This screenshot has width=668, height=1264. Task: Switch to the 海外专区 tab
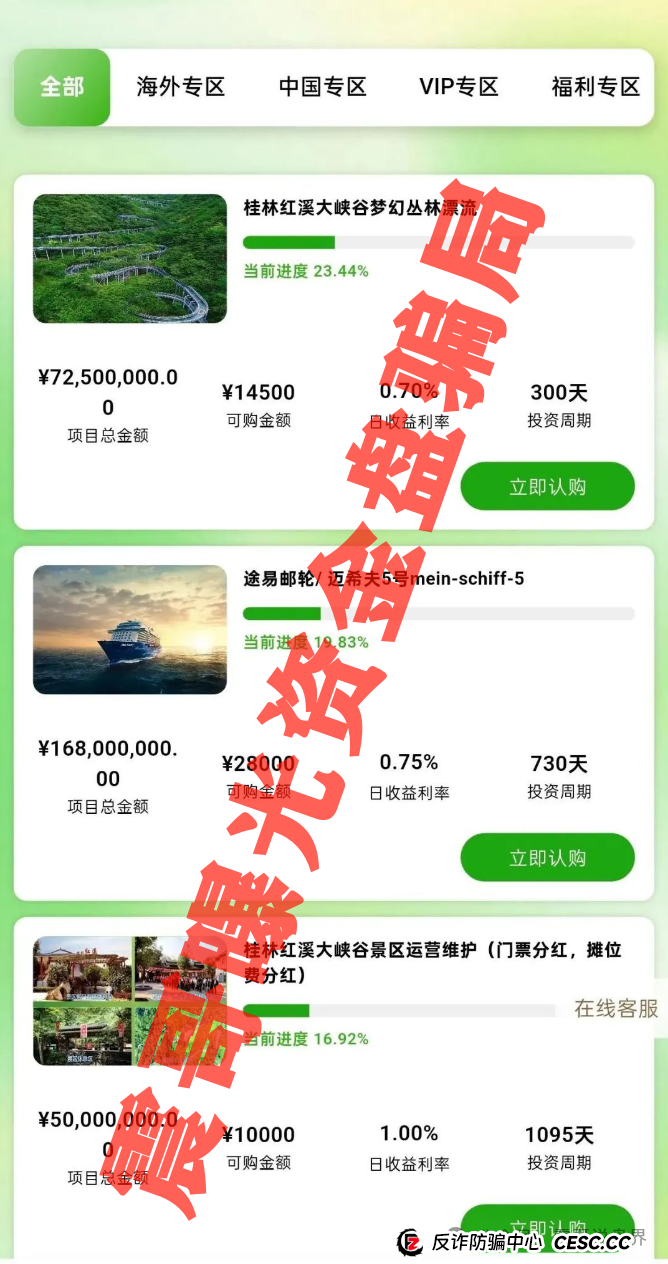click(181, 87)
